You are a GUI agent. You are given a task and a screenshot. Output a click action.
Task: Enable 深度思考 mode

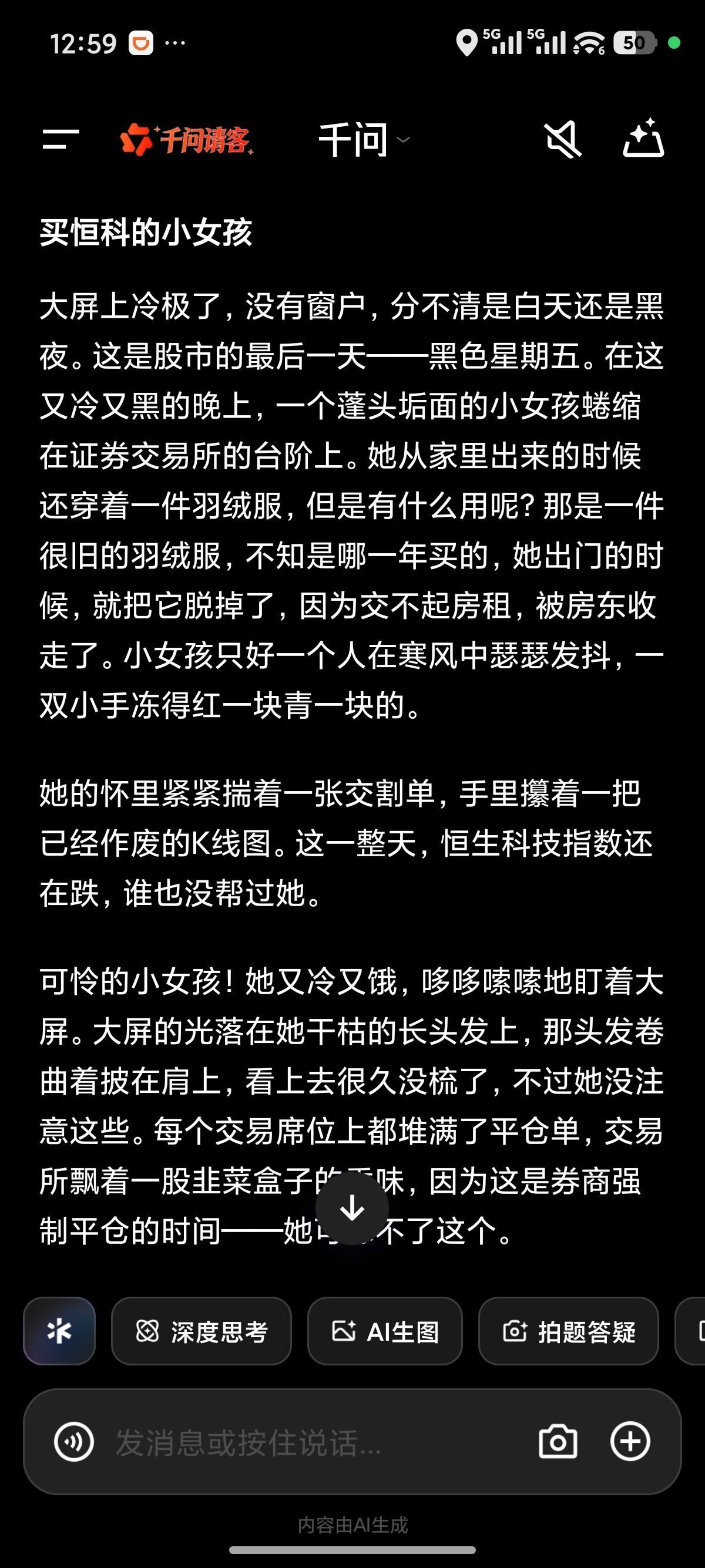pos(202,1331)
